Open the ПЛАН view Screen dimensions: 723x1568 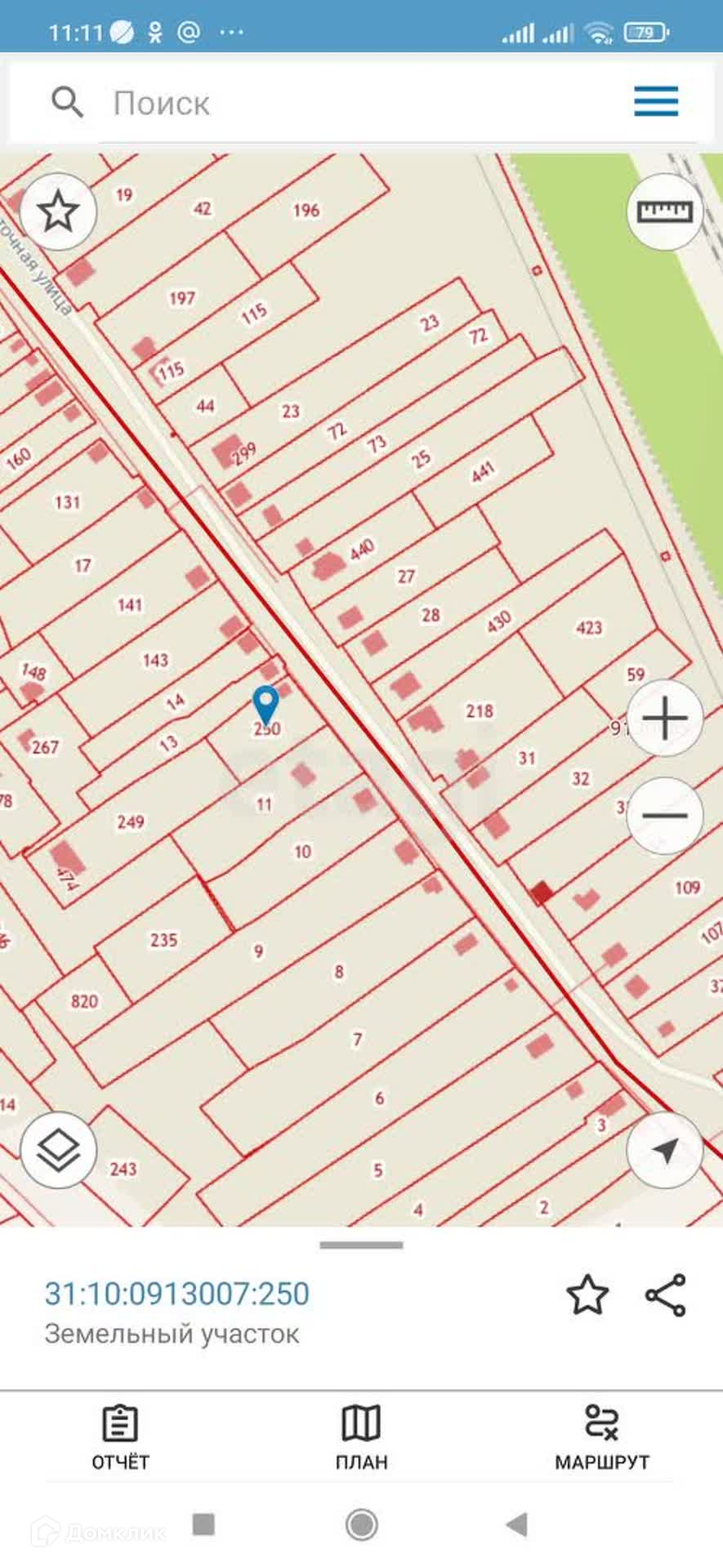361,1437
